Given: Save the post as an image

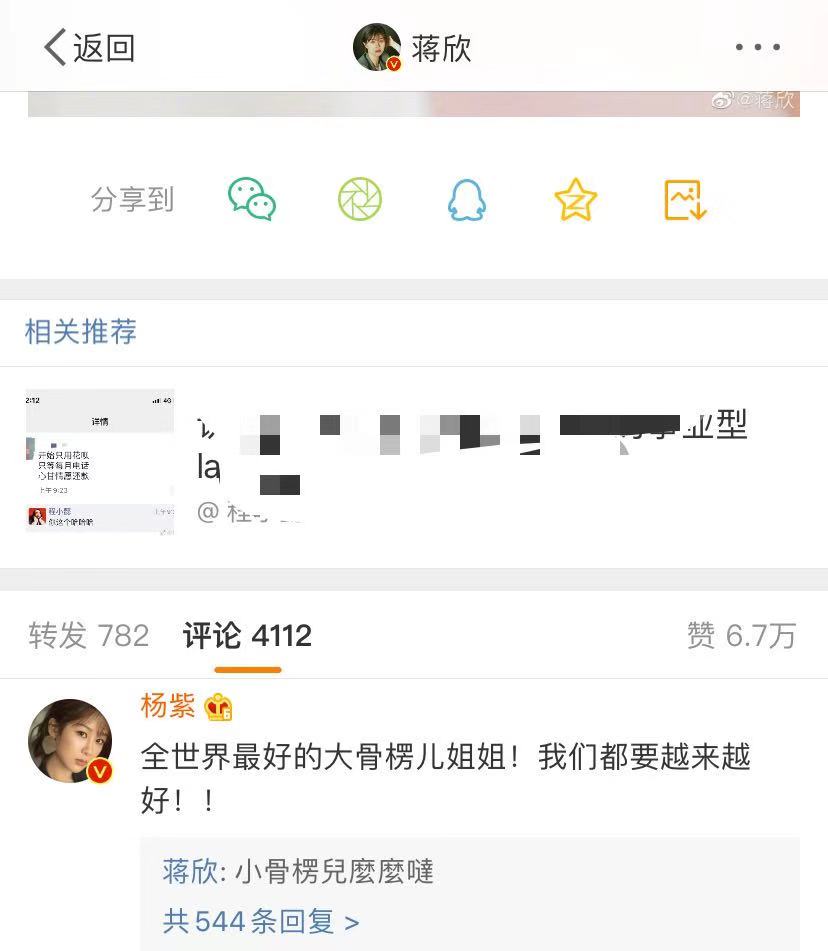Looking at the screenshot, I should (685, 199).
